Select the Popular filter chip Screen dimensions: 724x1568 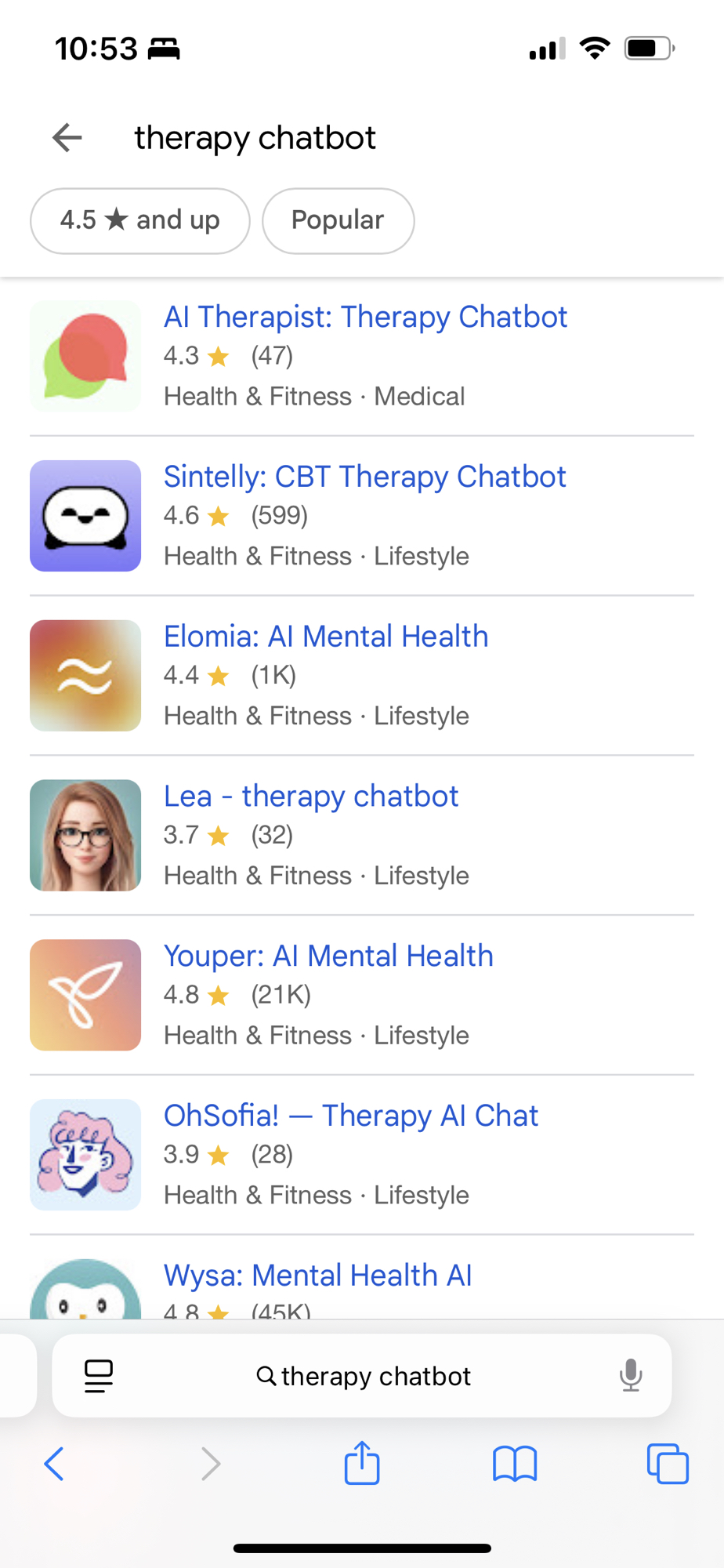[338, 220]
